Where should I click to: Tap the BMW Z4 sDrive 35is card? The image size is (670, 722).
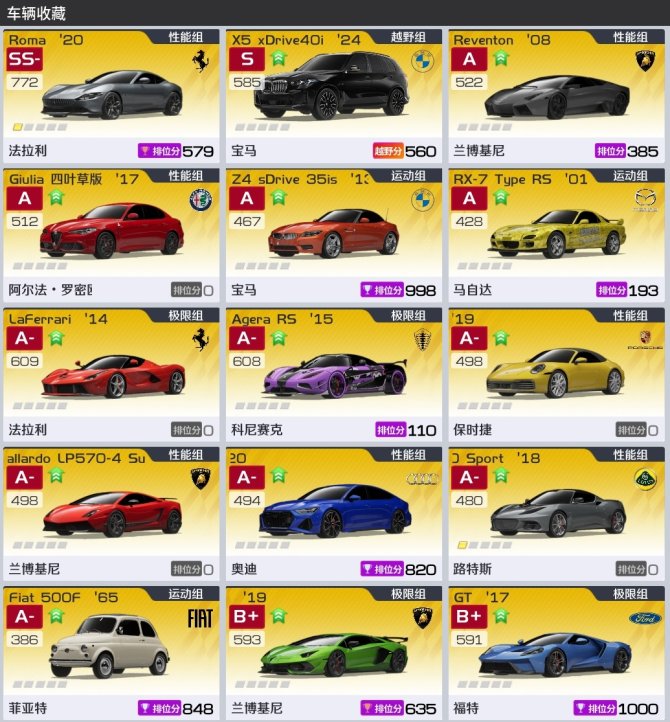coord(333,234)
